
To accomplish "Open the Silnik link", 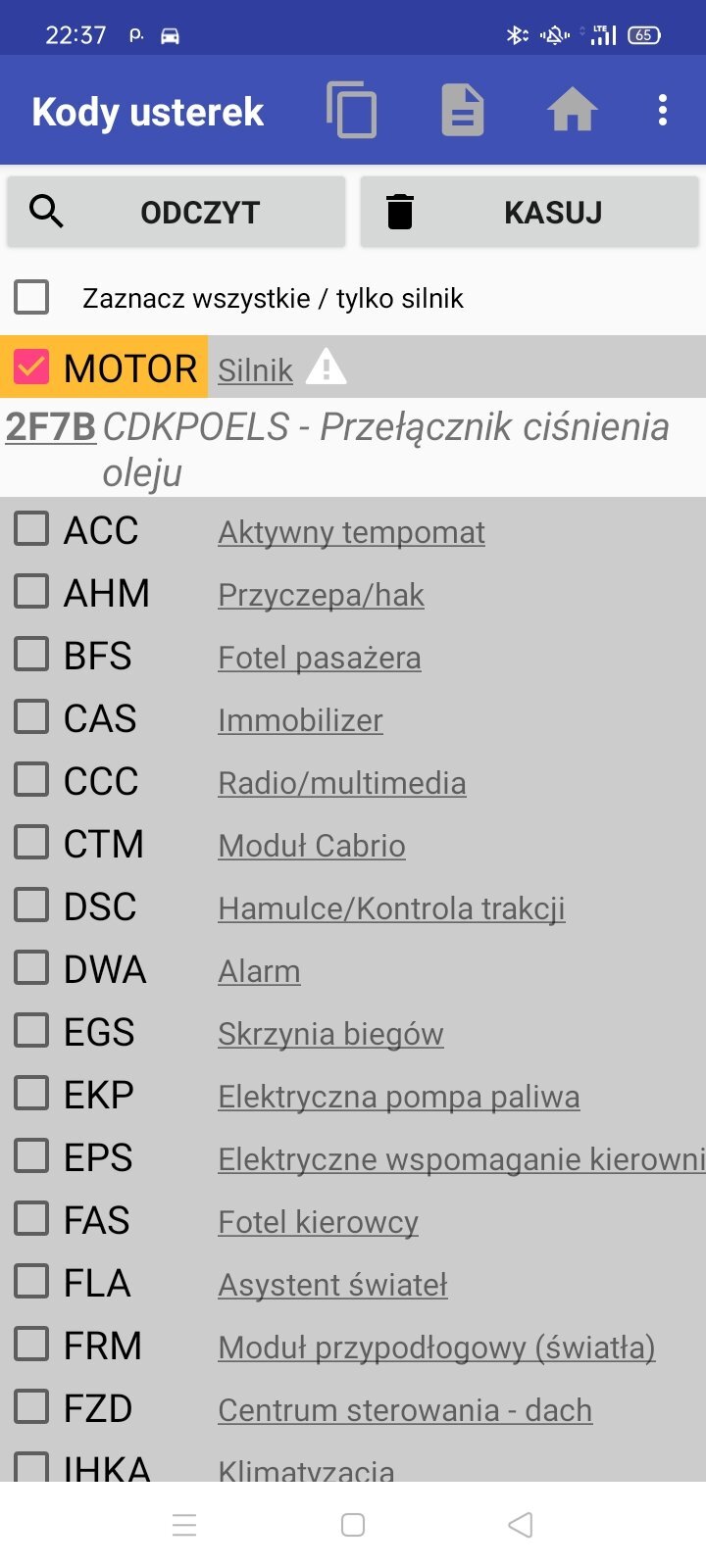I will (x=255, y=370).
